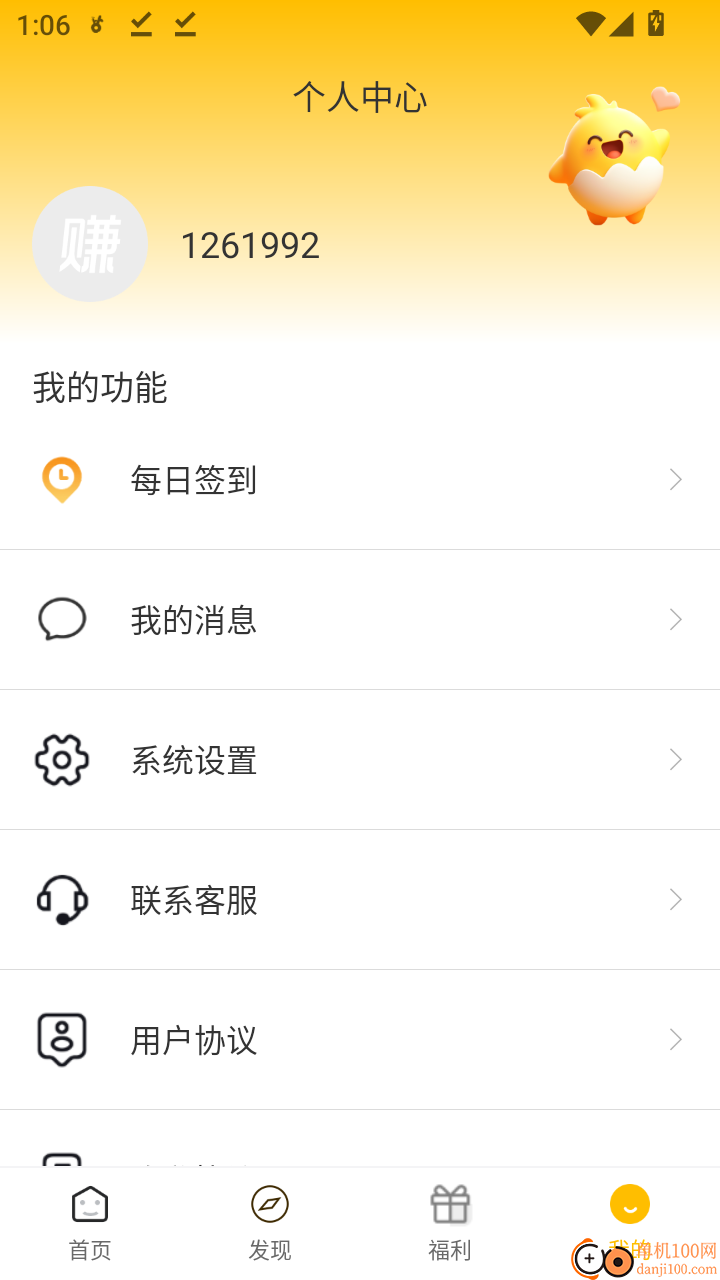720x1280 pixels.
Task: Tap the user ID 1261992
Action: (250, 244)
